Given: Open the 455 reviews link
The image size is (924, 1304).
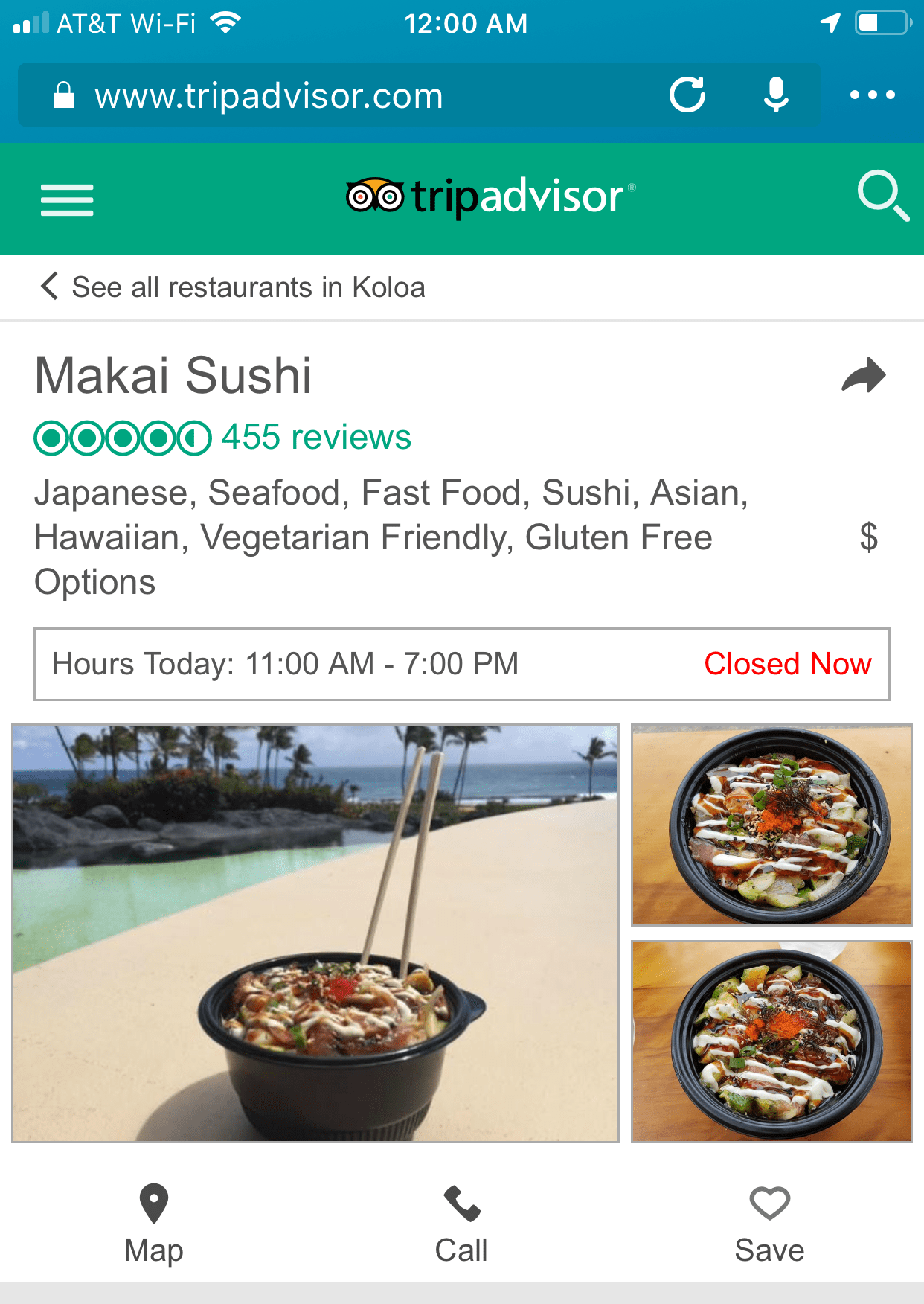Looking at the screenshot, I should [315, 438].
